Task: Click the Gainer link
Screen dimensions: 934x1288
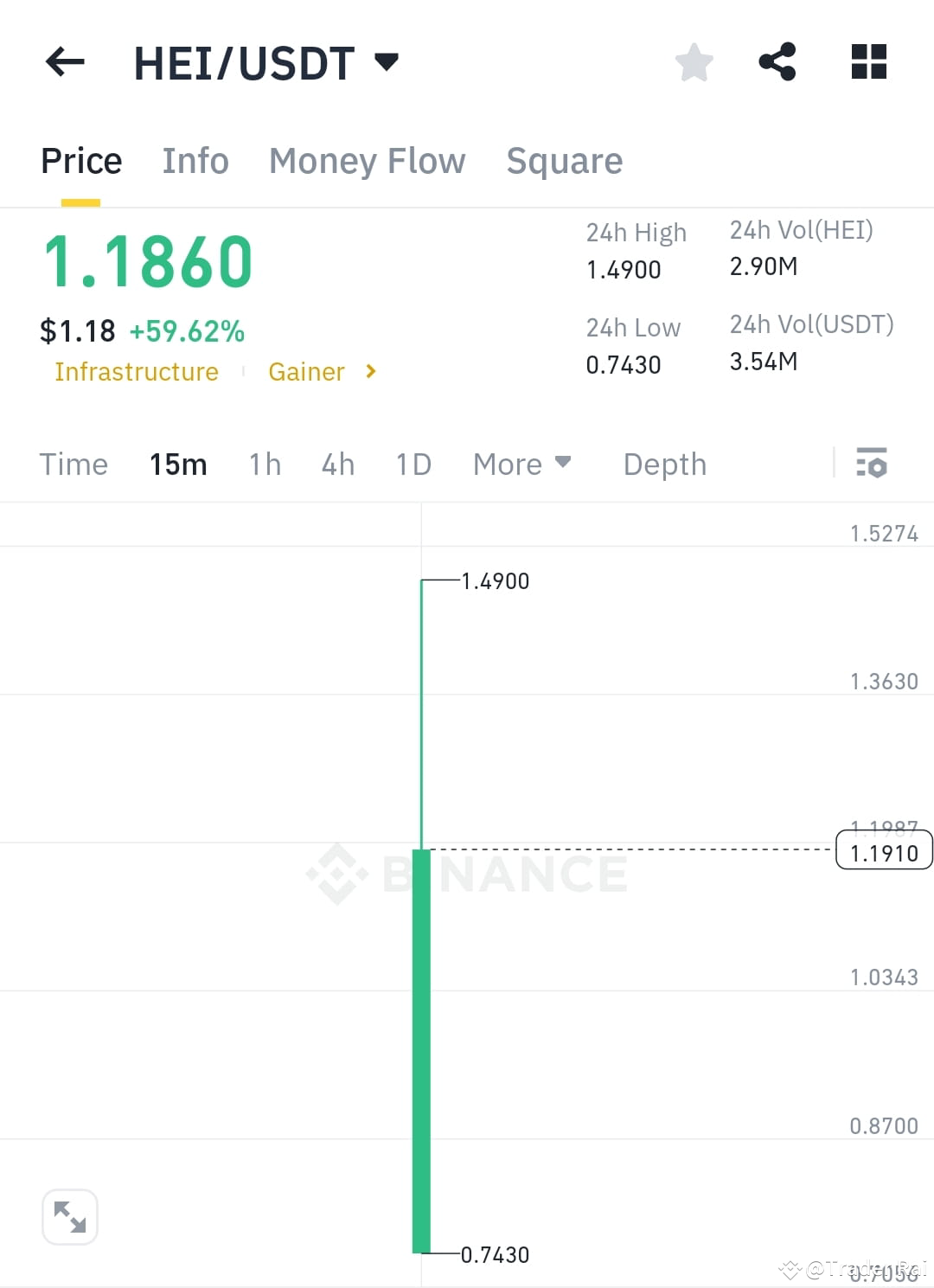Action: (307, 372)
